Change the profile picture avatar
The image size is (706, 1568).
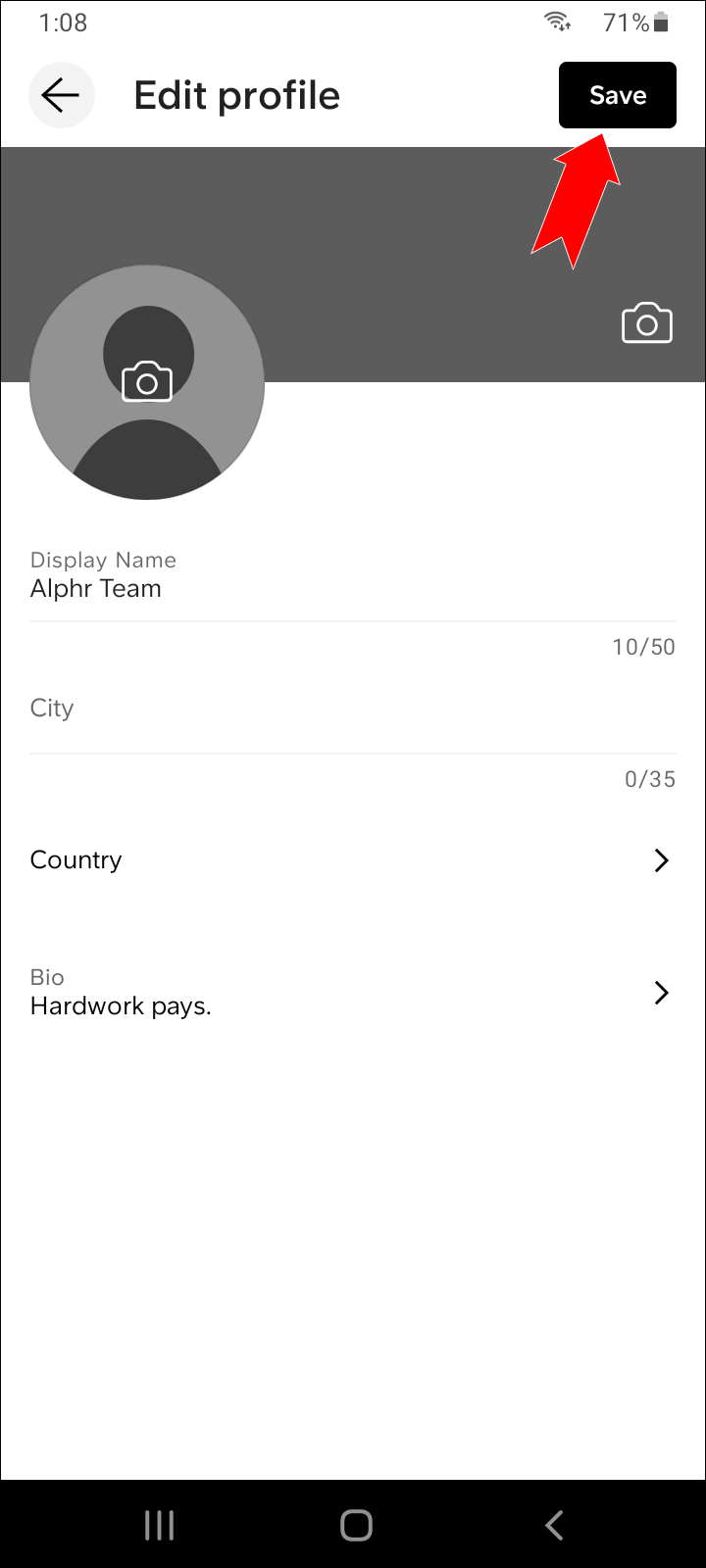147,382
